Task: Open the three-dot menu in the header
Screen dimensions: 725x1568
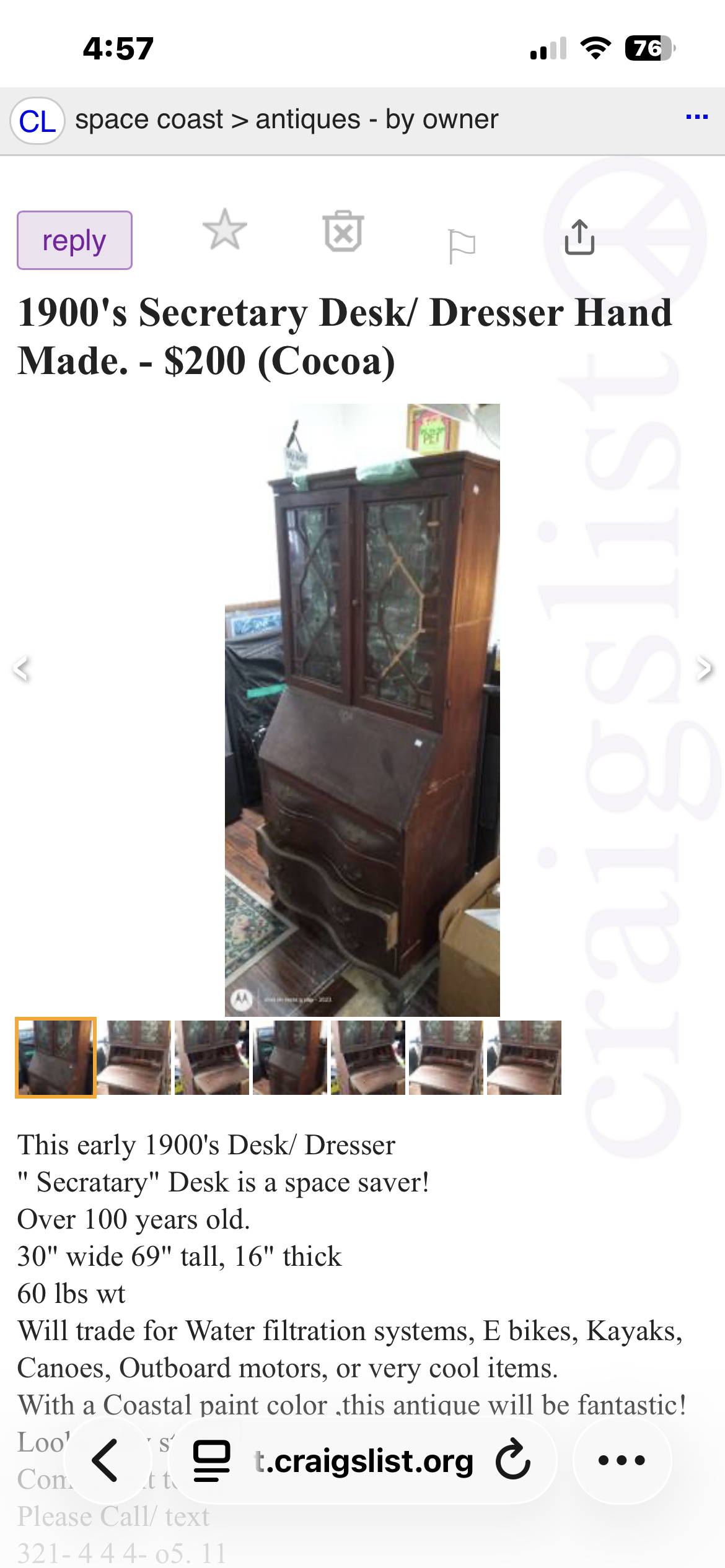Action: 697,116
